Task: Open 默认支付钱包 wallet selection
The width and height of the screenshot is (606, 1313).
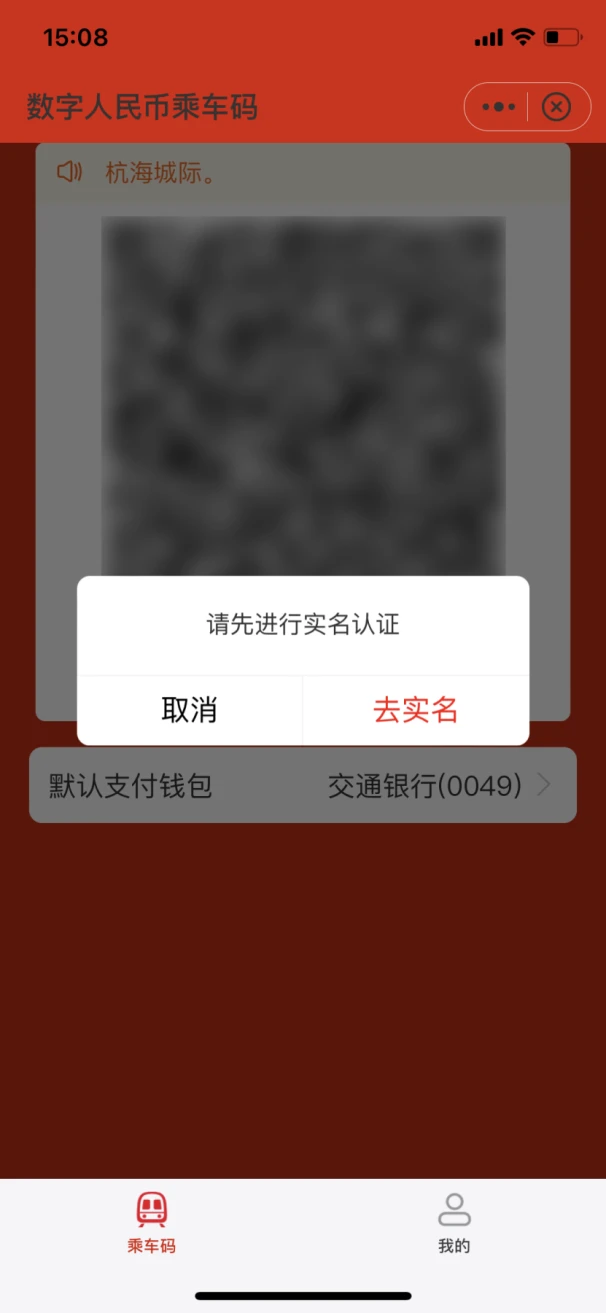Action: [x=303, y=786]
